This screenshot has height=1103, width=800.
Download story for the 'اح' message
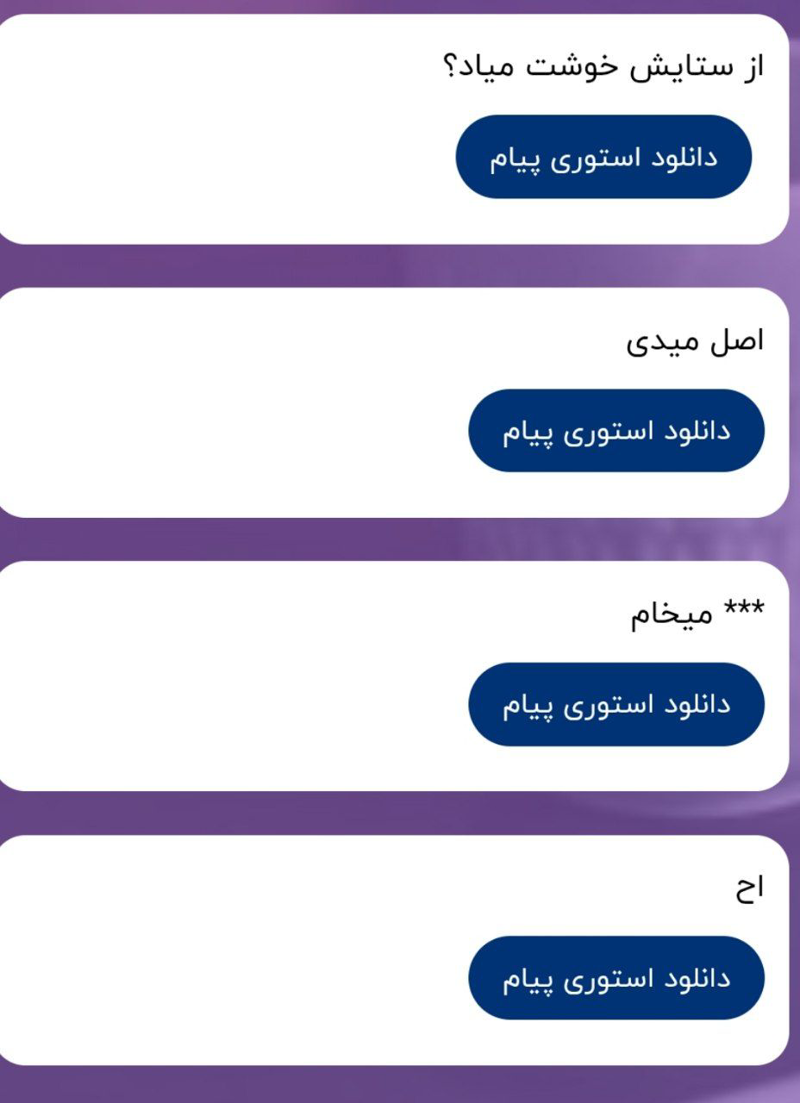616,978
